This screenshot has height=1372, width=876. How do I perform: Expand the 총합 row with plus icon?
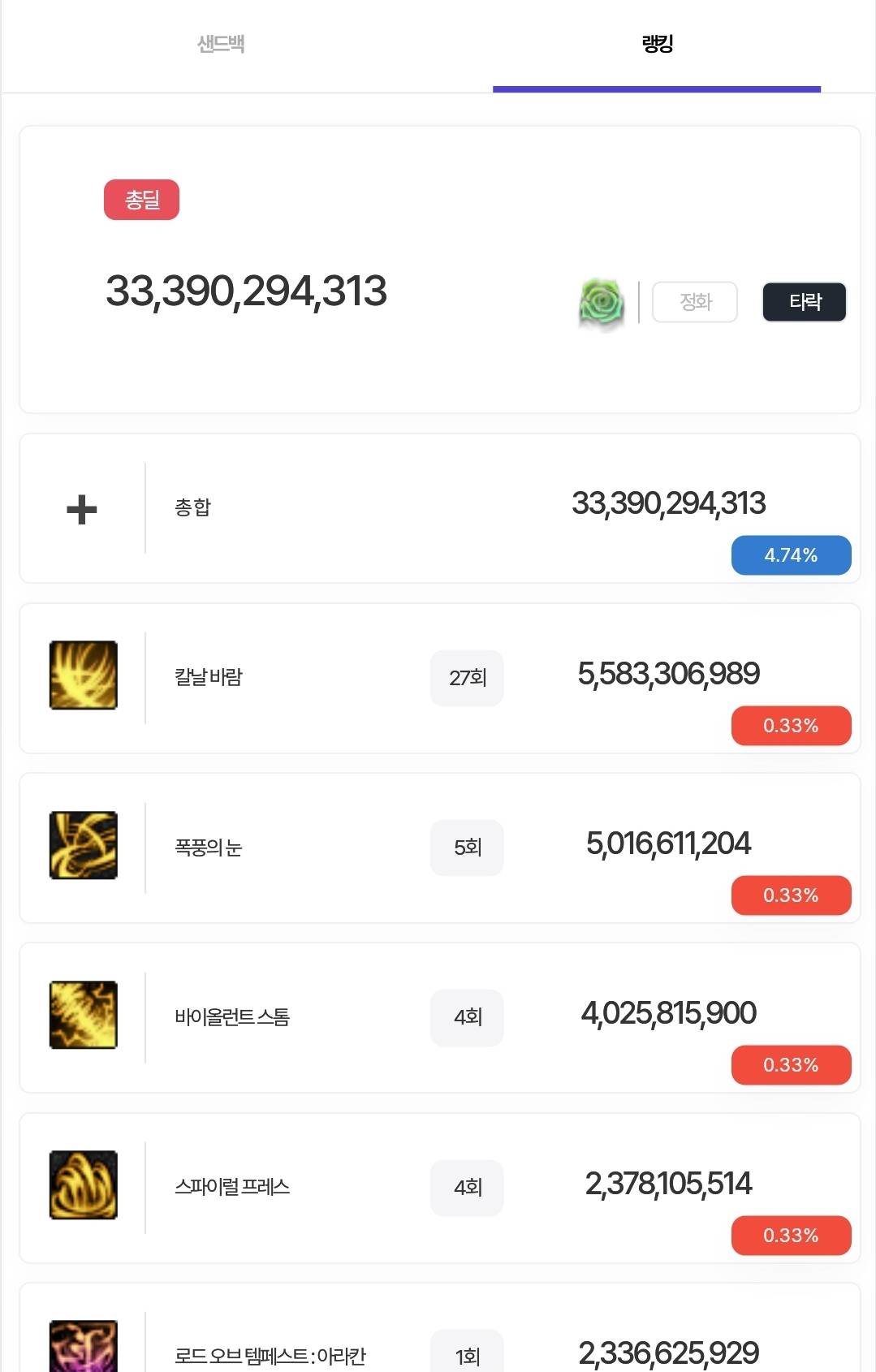pos(82,509)
